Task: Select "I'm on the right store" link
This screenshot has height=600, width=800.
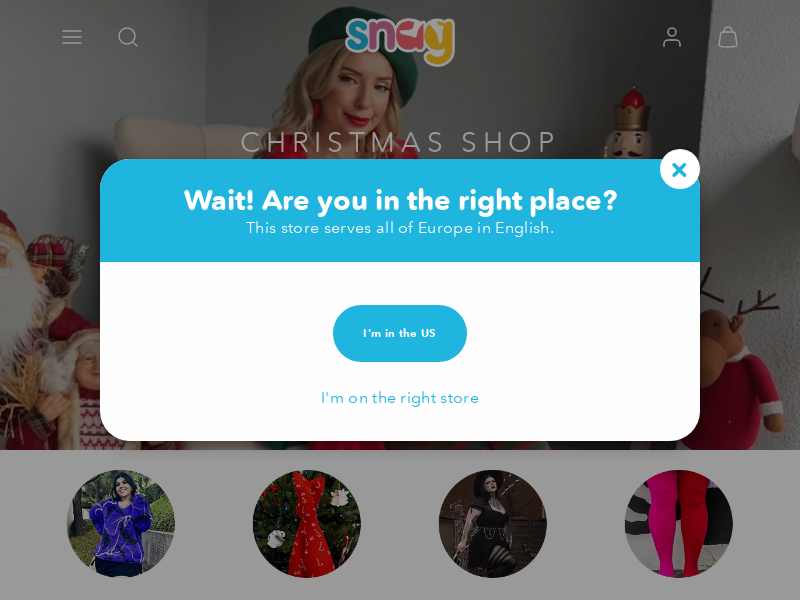Action: [399, 398]
